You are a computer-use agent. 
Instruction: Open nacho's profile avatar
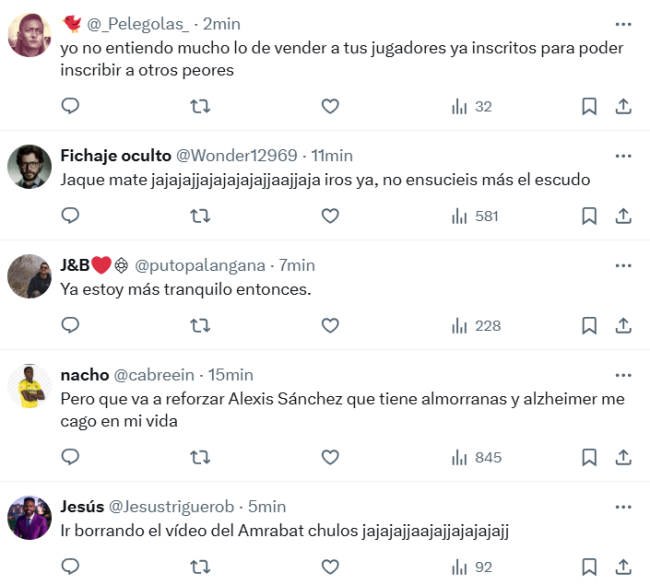[29, 385]
